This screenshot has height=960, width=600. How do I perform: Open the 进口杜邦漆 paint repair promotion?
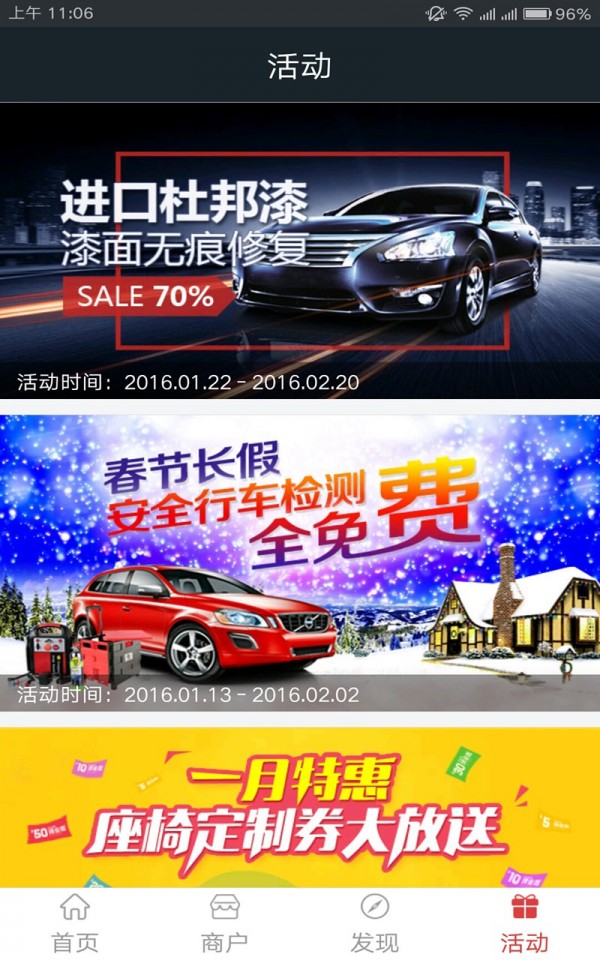click(300, 250)
